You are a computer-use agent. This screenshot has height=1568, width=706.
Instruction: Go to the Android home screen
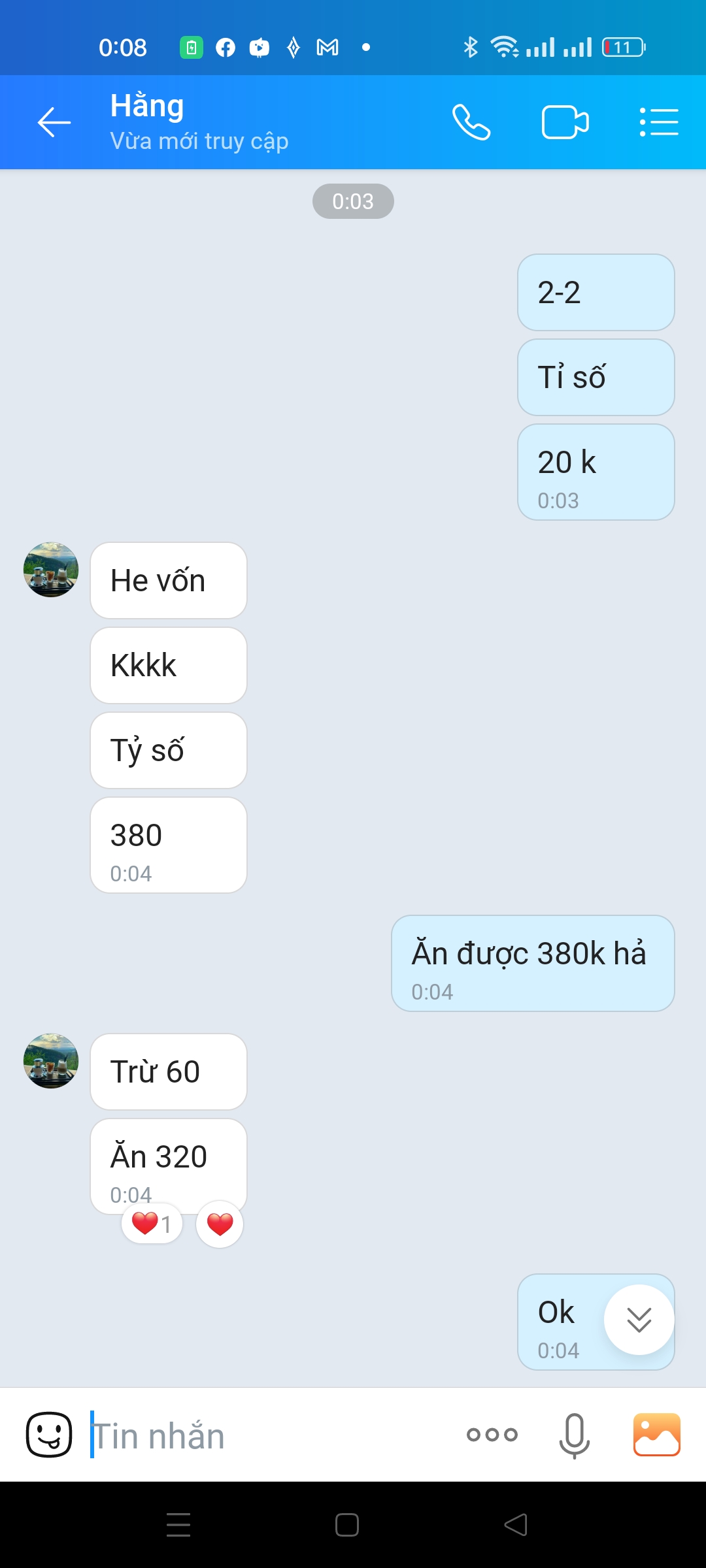[347, 1525]
